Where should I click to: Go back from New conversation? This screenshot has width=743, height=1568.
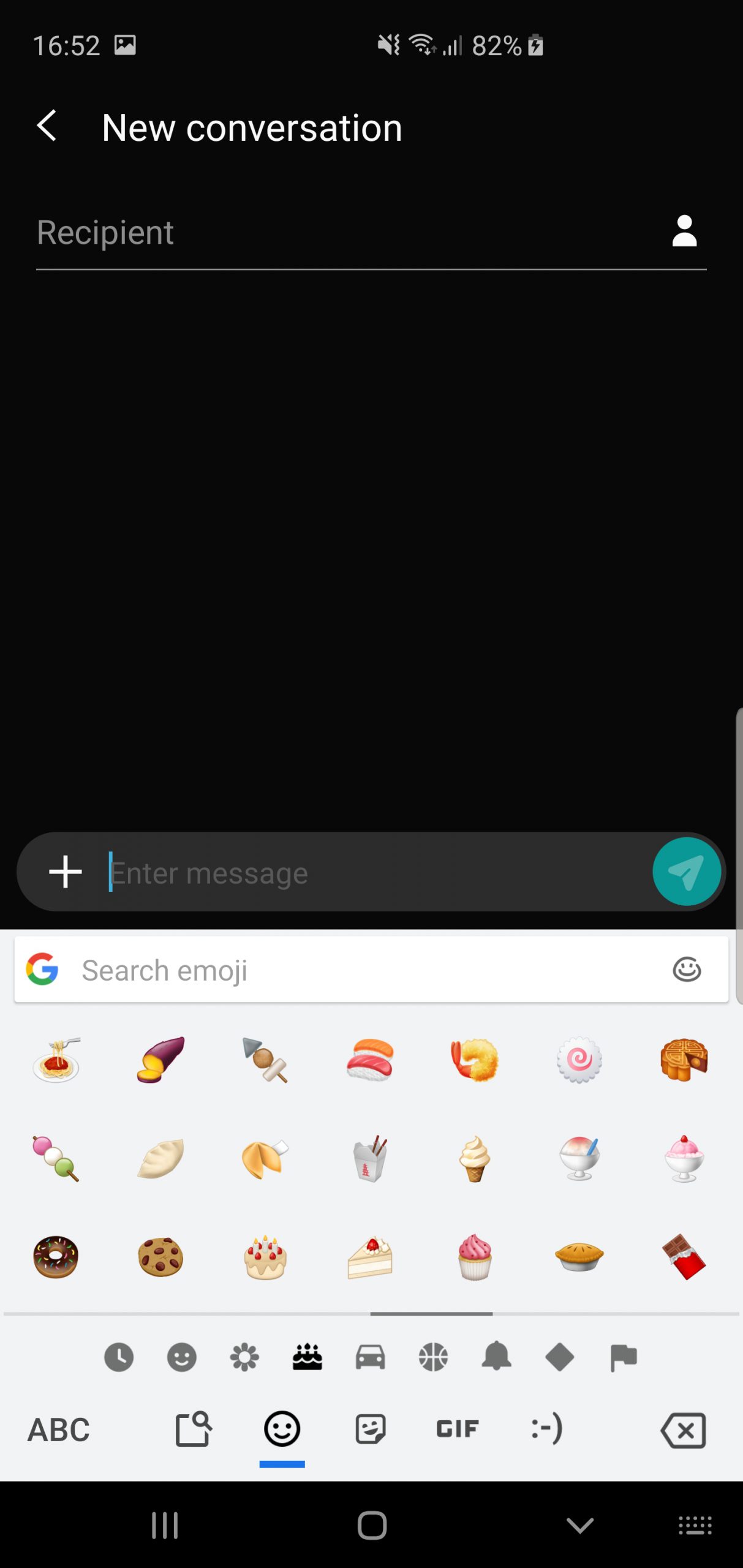(47, 126)
